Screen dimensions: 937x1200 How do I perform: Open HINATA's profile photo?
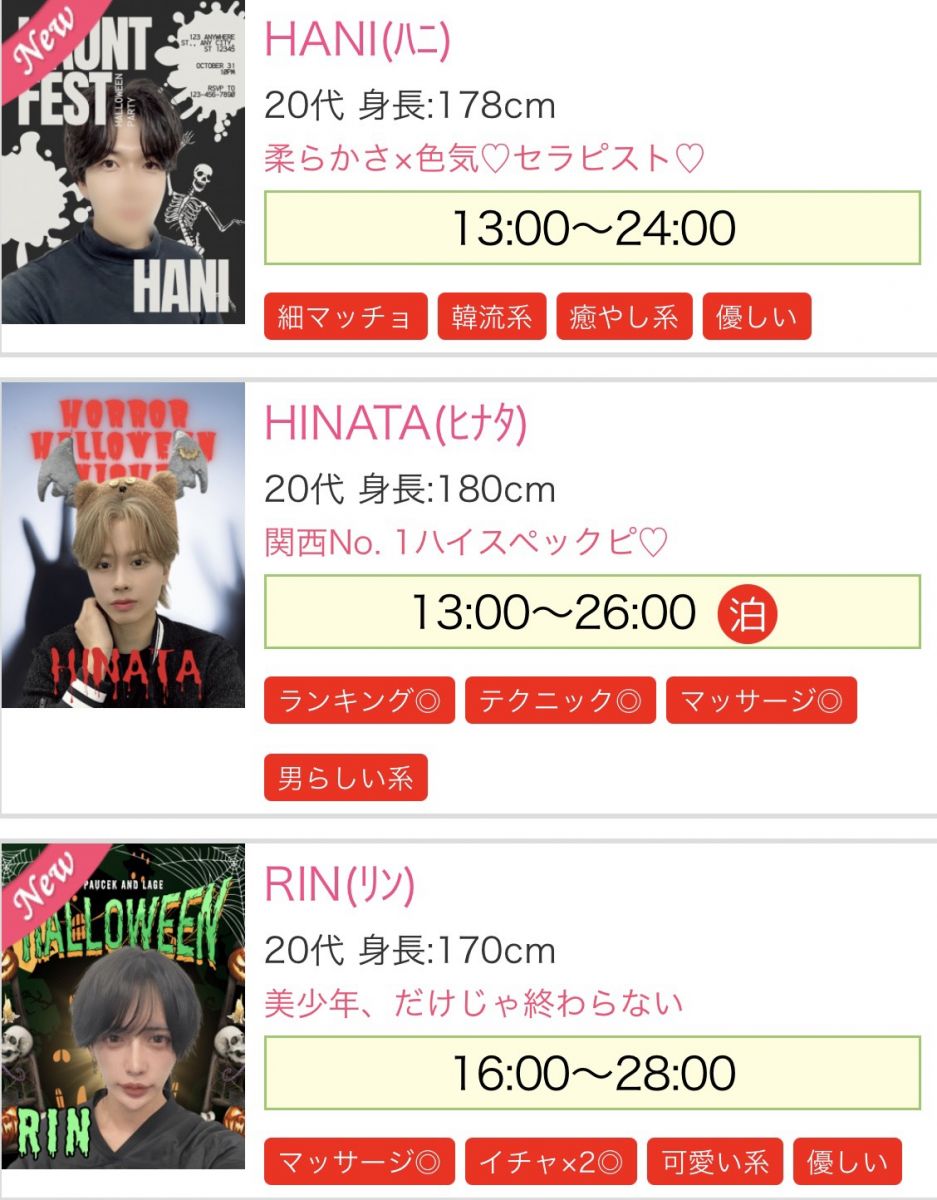tap(123, 545)
